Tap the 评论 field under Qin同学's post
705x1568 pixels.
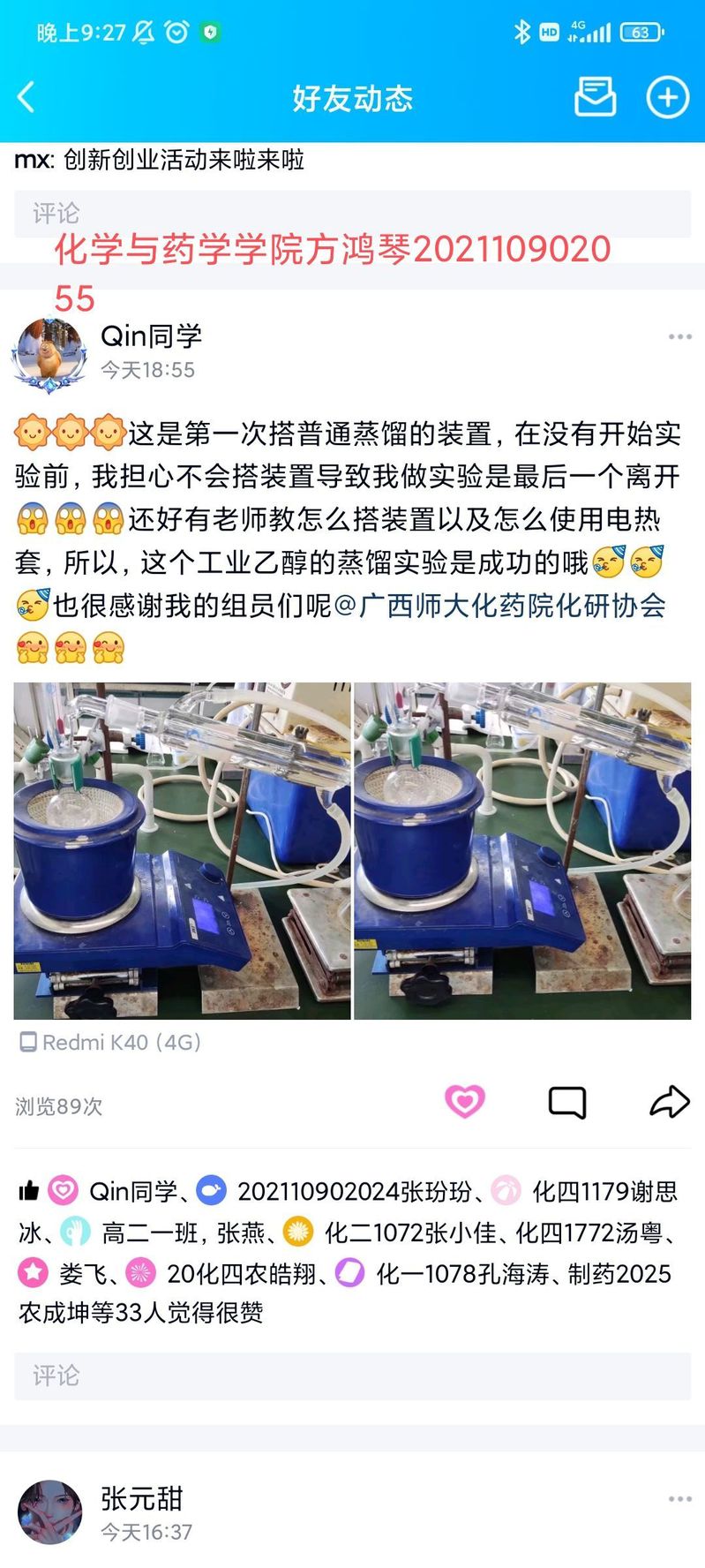[x=352, y=1376]
